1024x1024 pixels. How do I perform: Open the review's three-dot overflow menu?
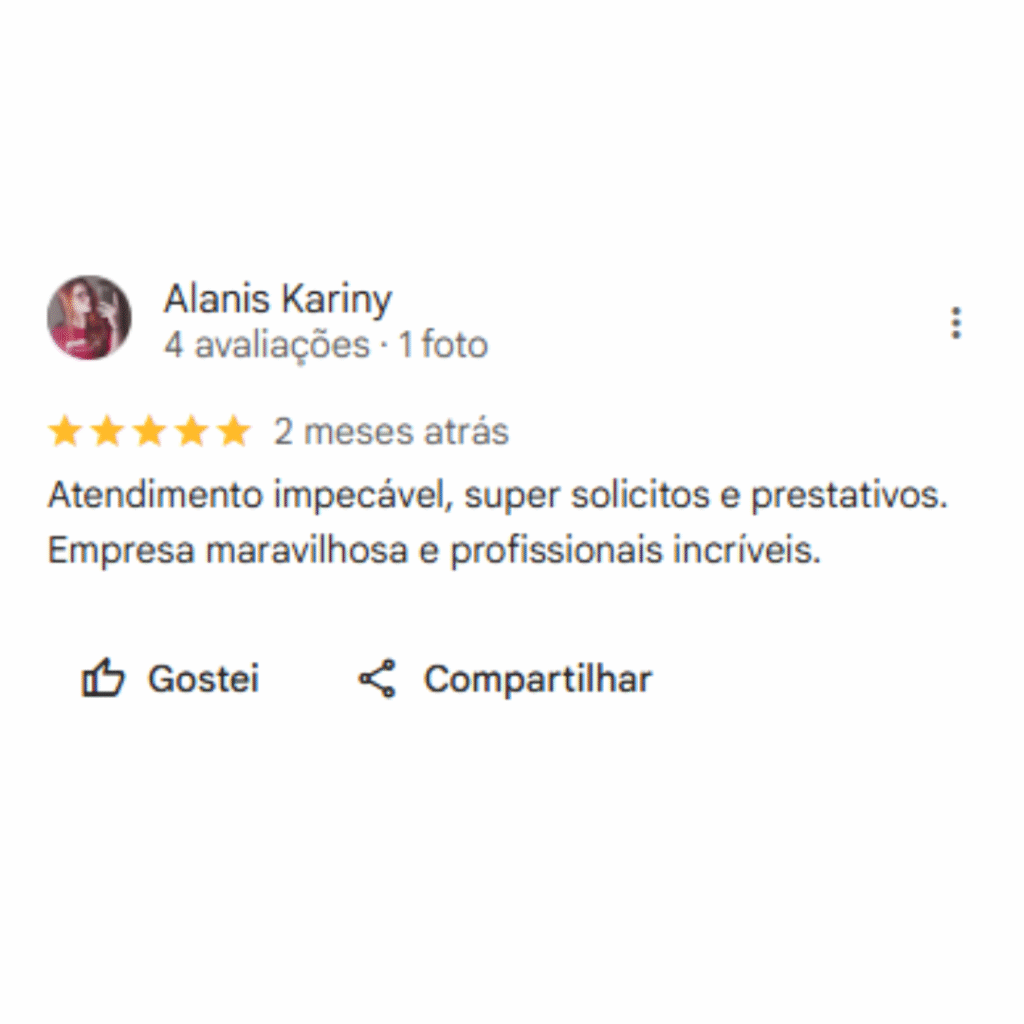pyautogui.click(x=956, y=323)
